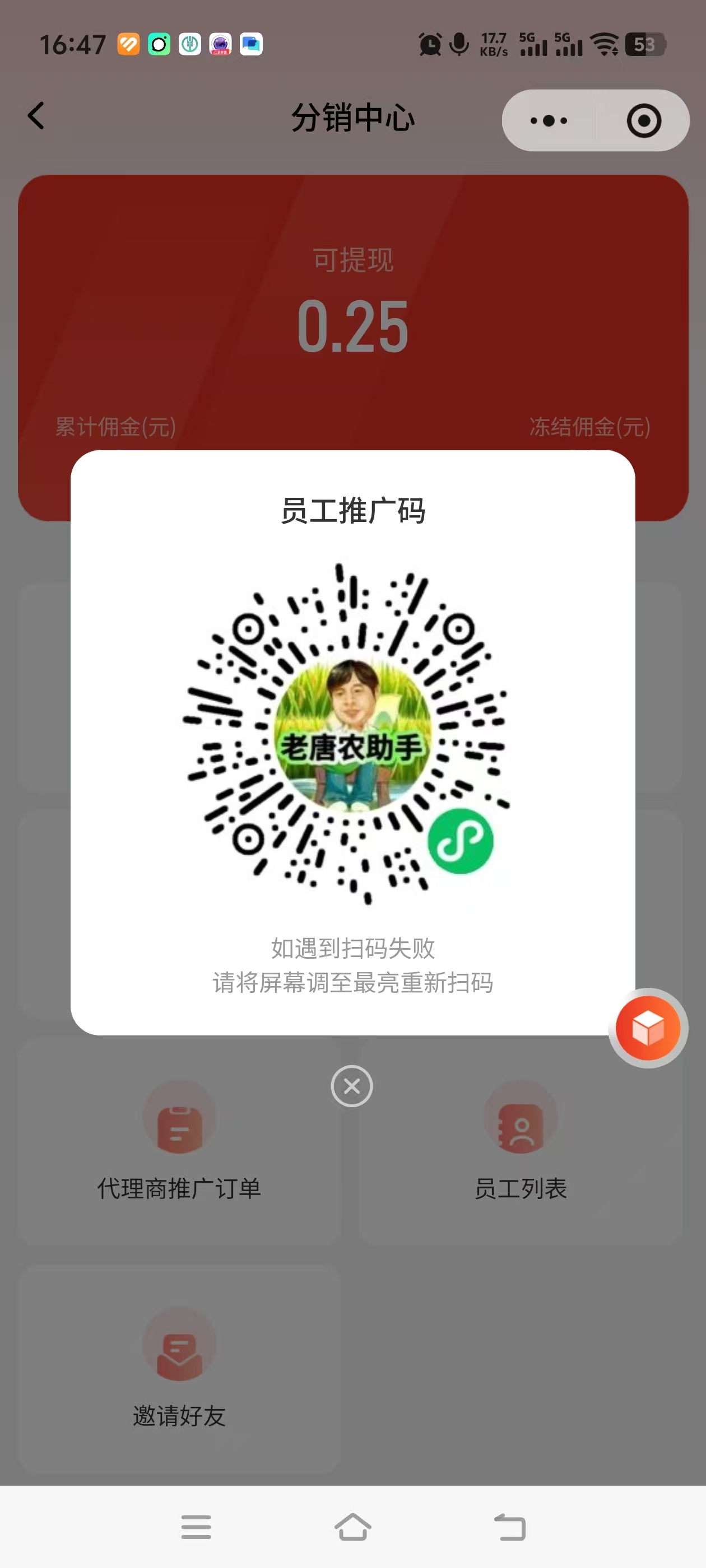Go back from 分销中心
Viewport: 706px width, 1568px height.
pyautogui.click(x=36, y=116)
